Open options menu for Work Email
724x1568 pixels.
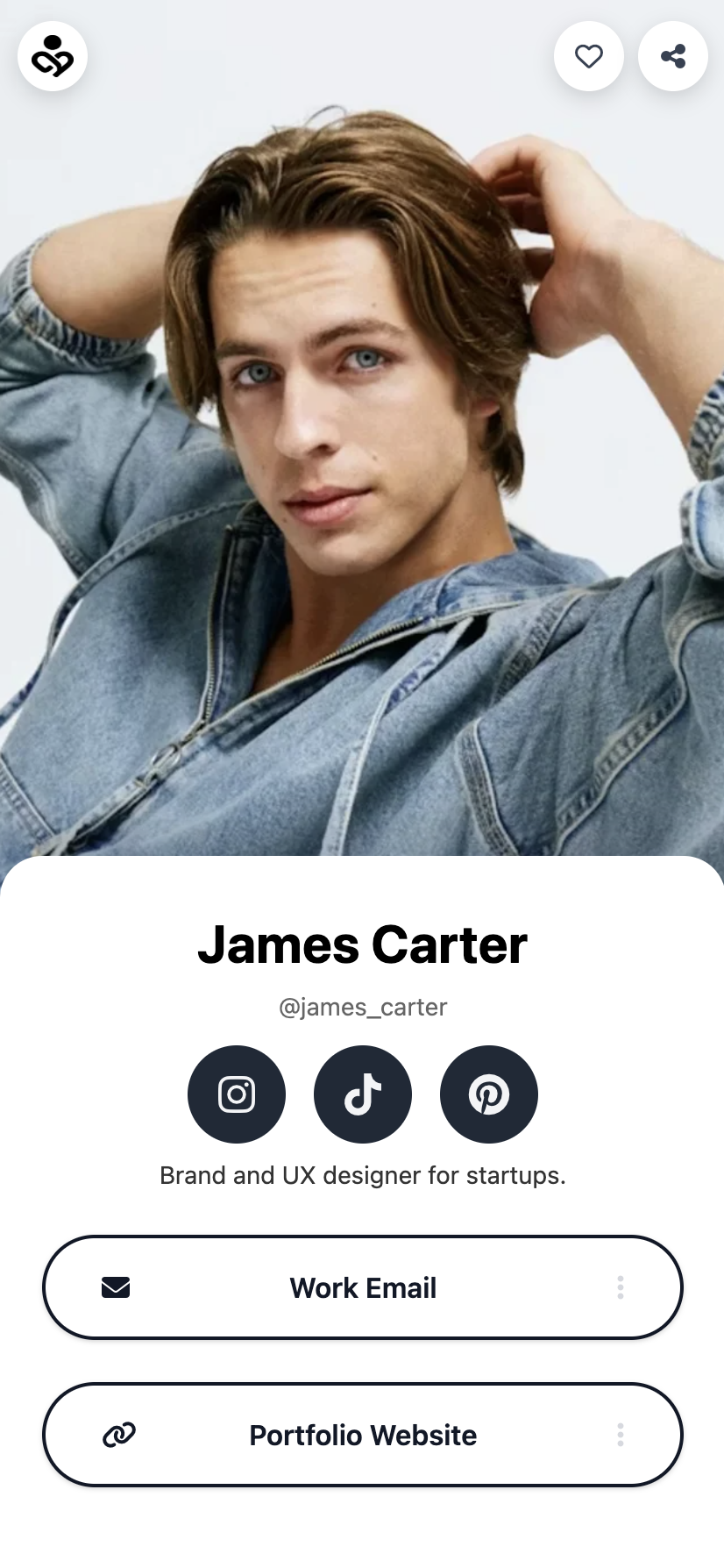(x=621, y=1287)
